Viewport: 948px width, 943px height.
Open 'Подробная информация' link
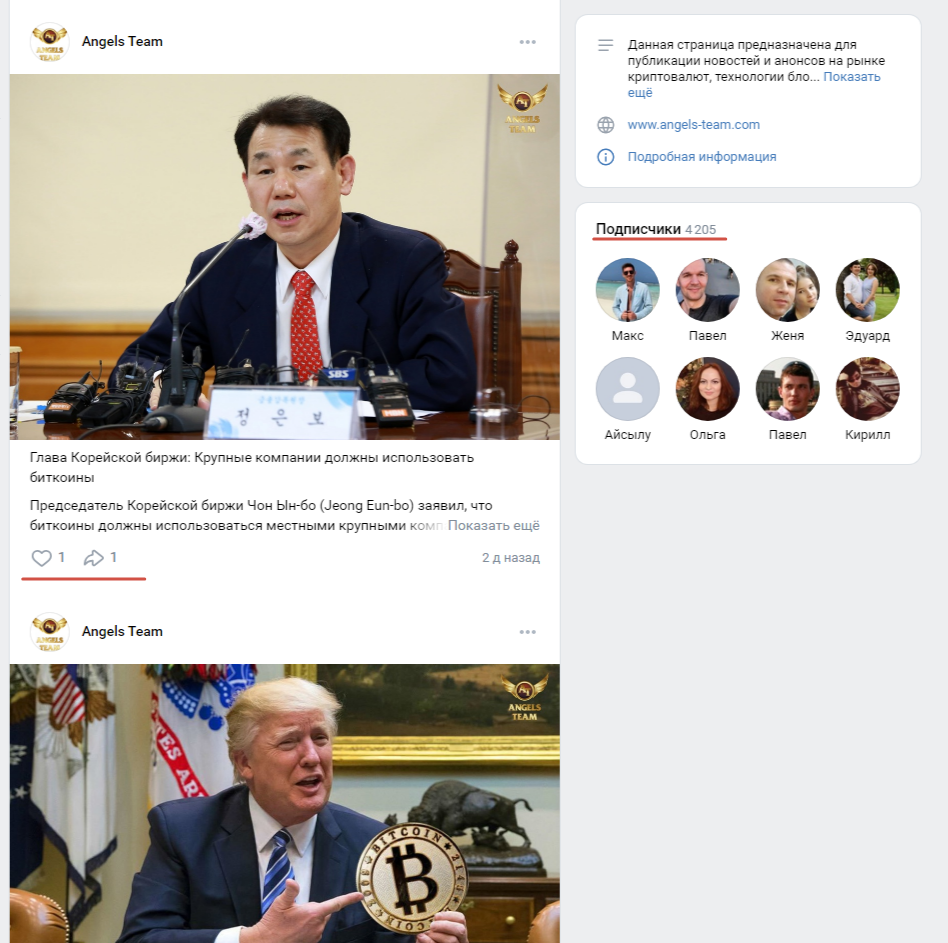coord(701,157)
